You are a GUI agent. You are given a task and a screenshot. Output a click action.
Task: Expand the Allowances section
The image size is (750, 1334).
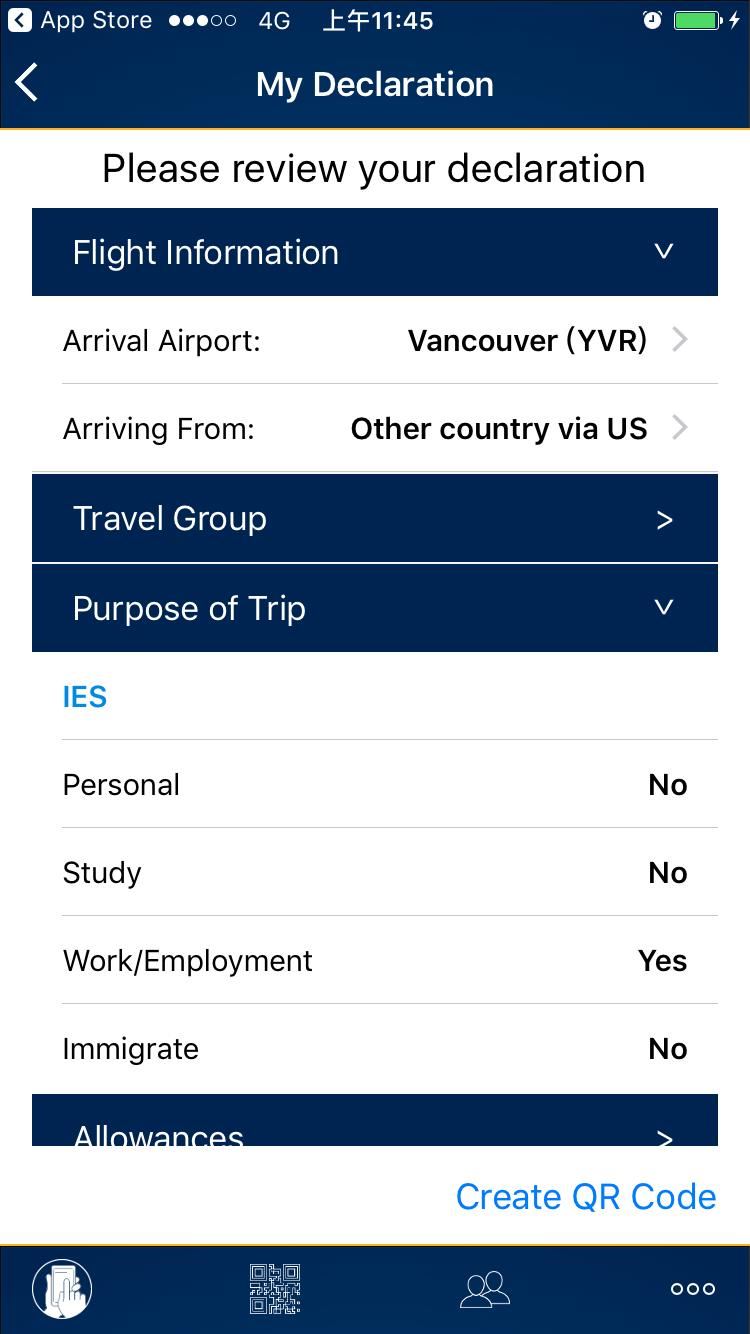click(x=375, y=1120)
